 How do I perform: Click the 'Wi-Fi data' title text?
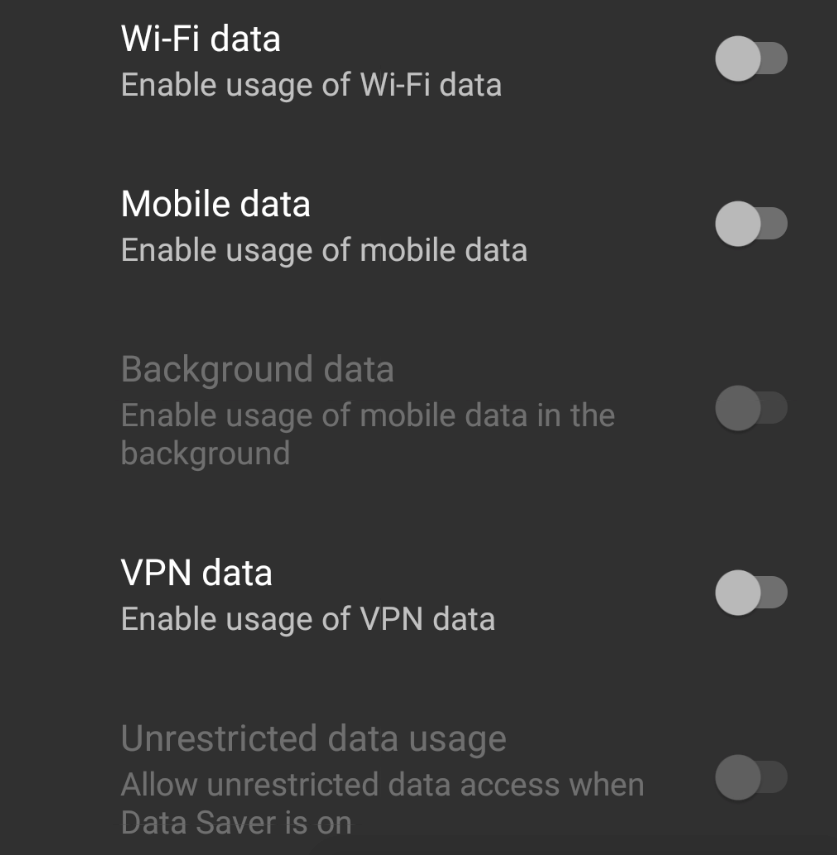click(x=200, y=40)
